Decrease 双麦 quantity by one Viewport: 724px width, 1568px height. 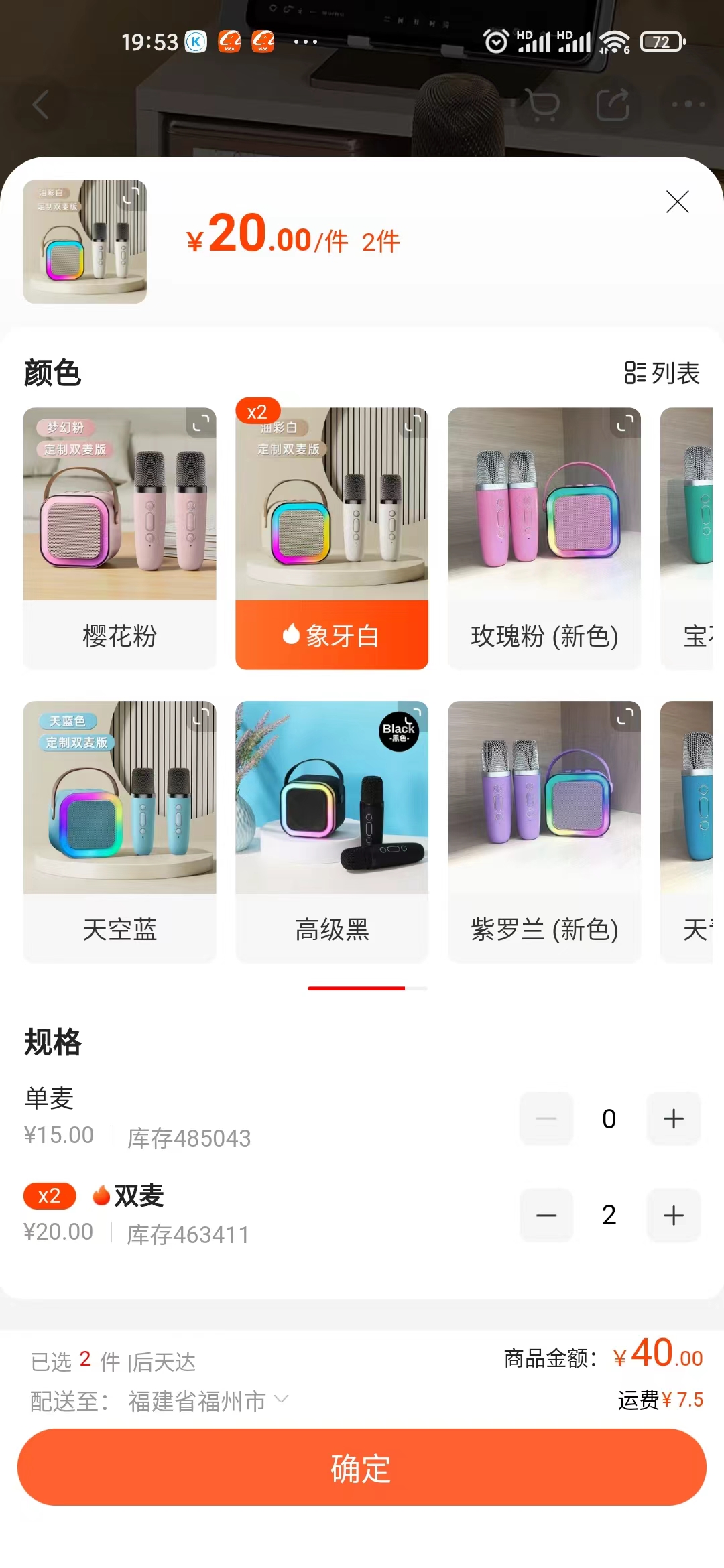click(546, 1215)
